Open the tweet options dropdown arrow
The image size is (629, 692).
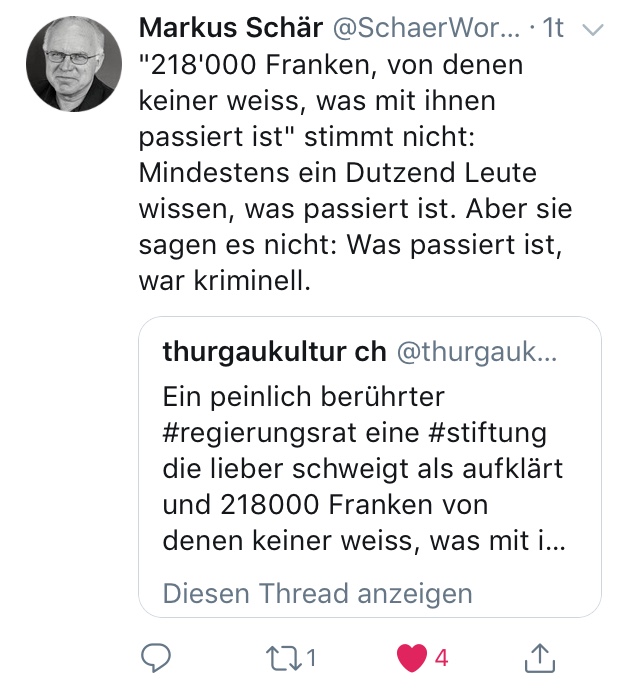point(592,30)
